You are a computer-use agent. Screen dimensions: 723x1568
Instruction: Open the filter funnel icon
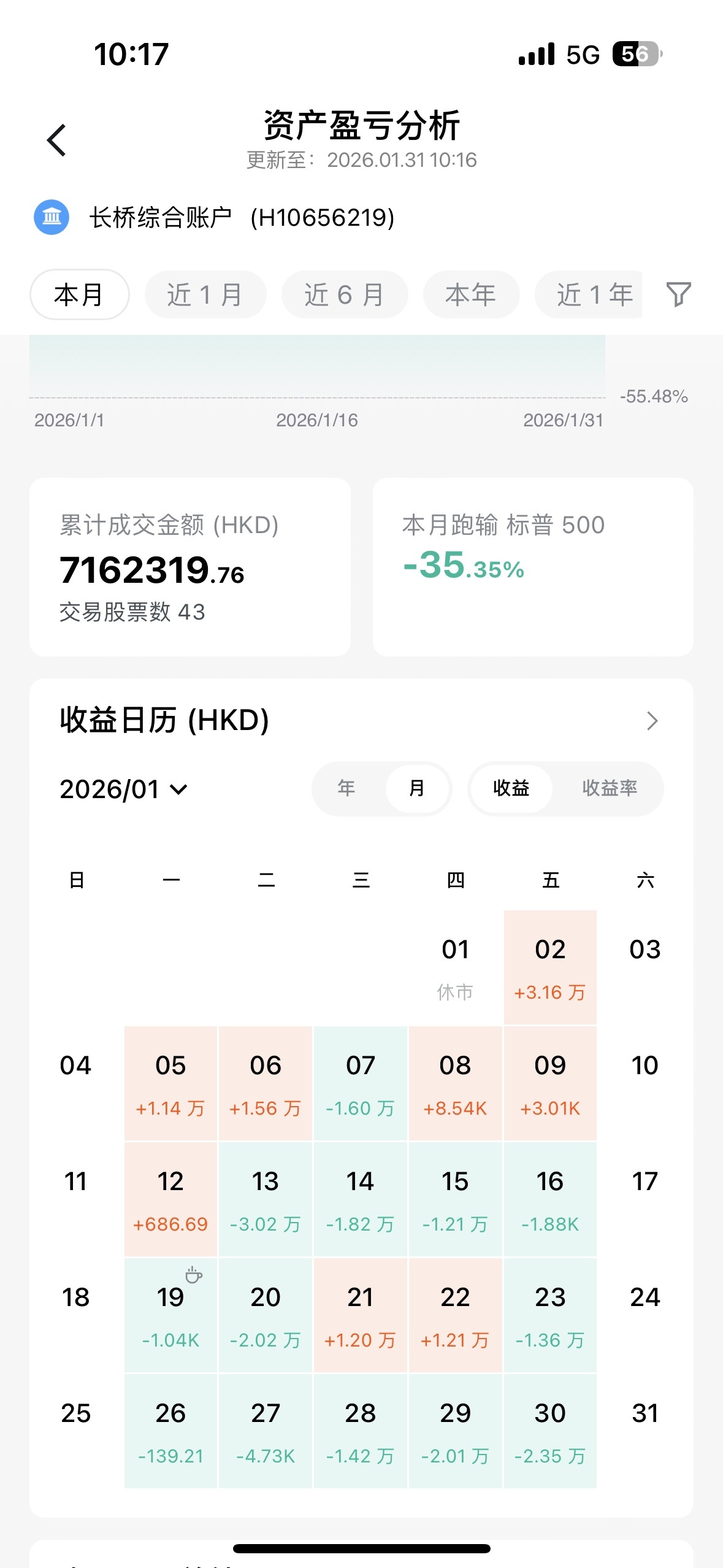(678, 294)
